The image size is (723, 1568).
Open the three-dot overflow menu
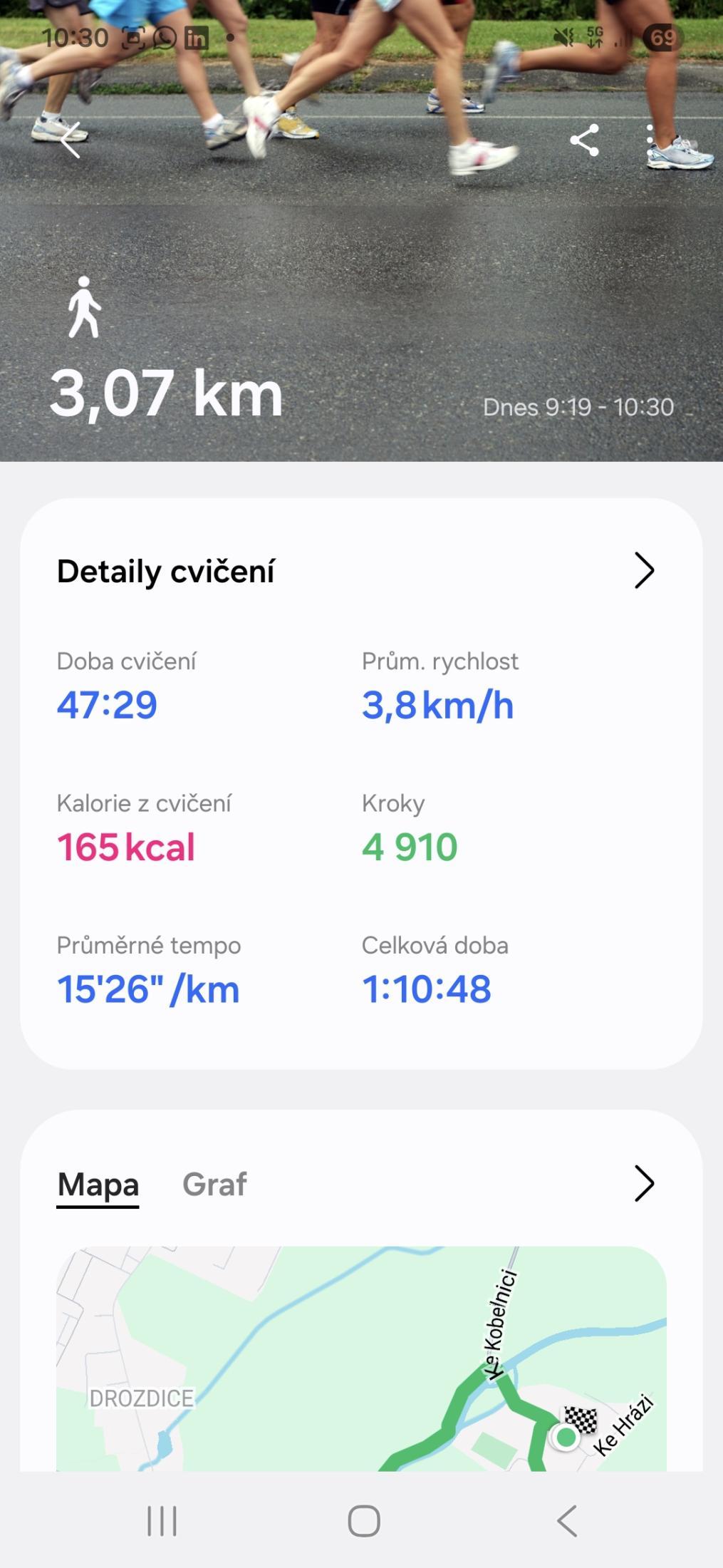tap(650, 140)
